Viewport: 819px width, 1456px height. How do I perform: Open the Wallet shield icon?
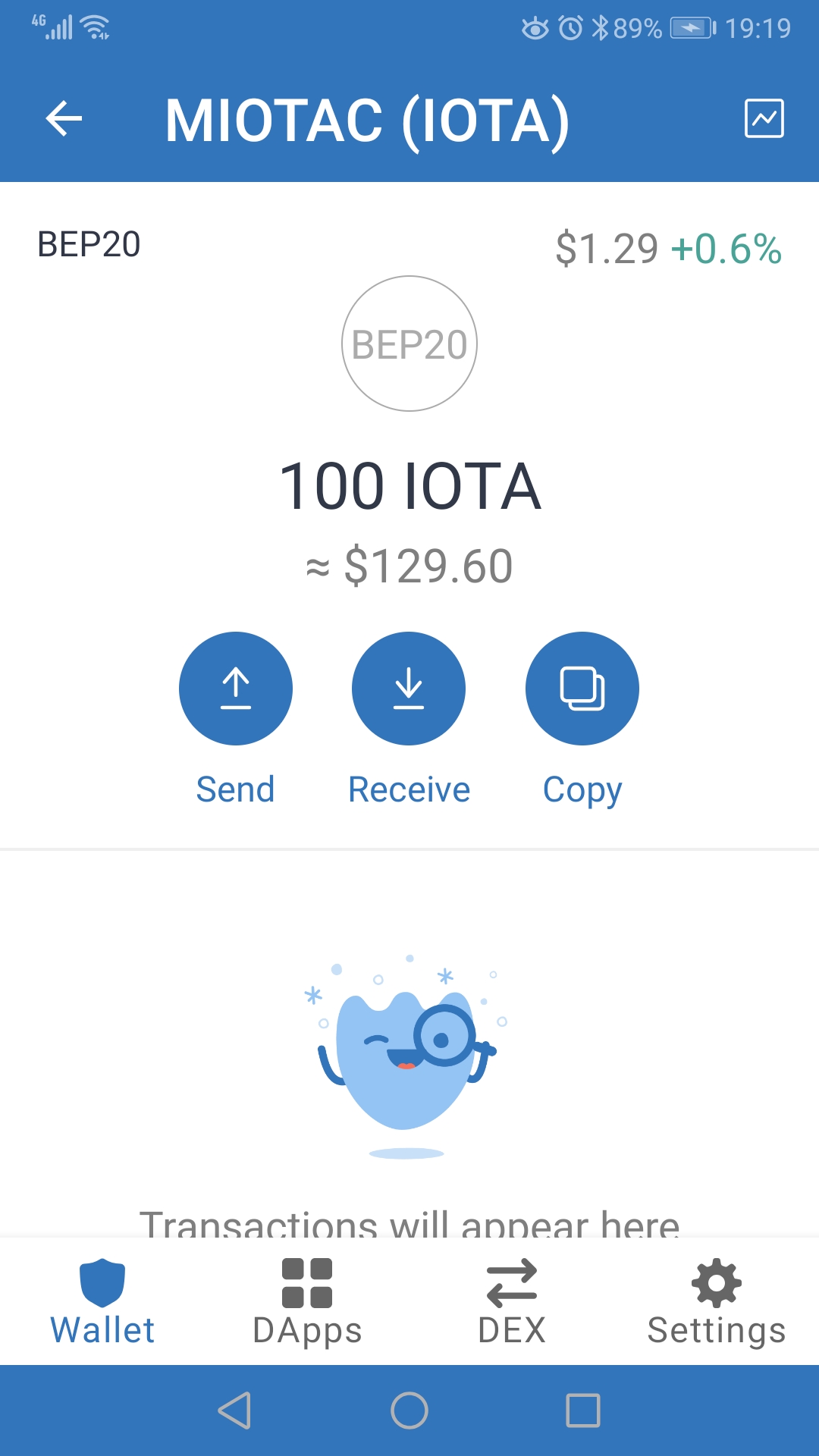(102, 1282)
